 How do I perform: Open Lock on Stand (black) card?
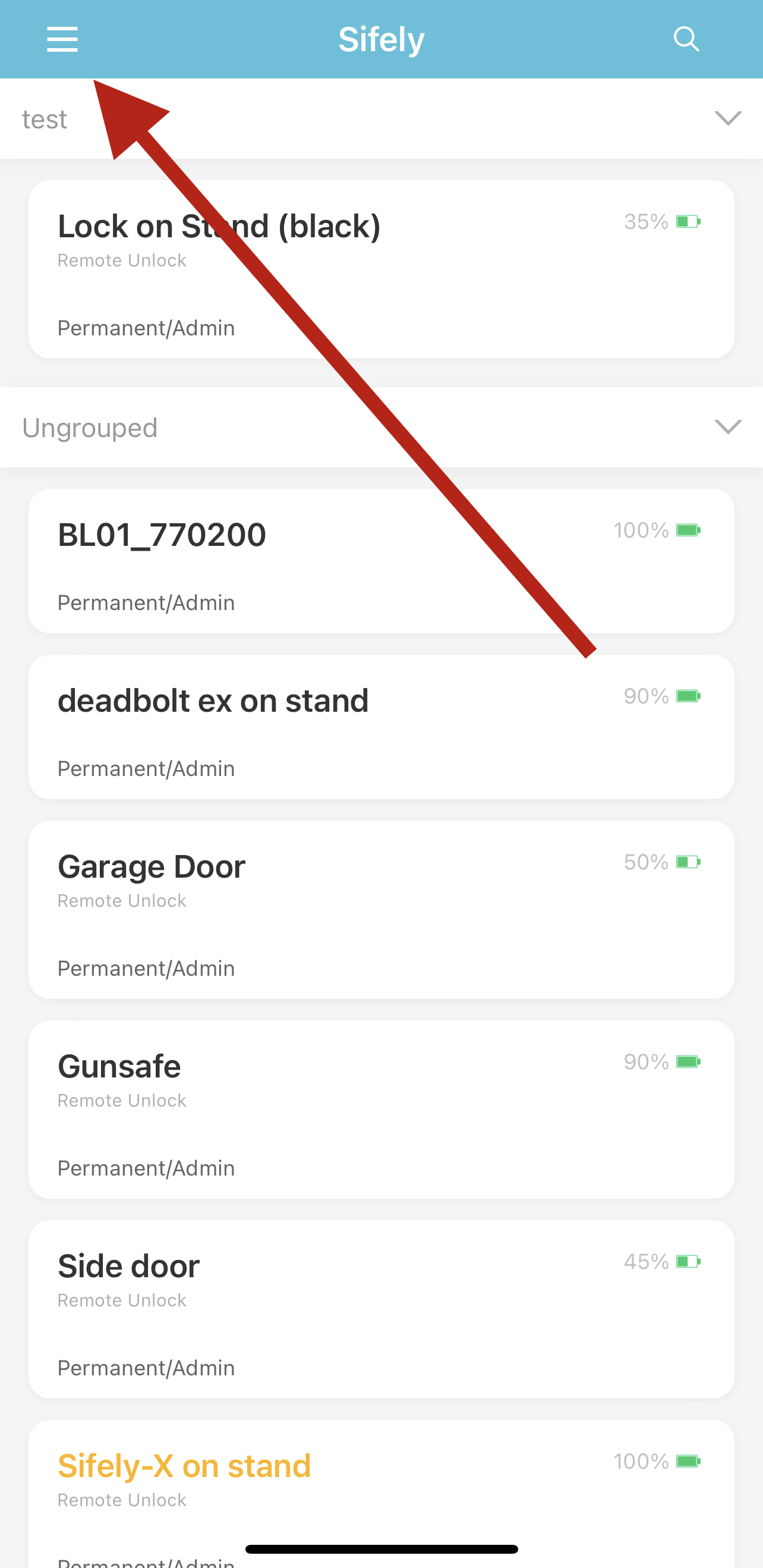pos(381,269)
